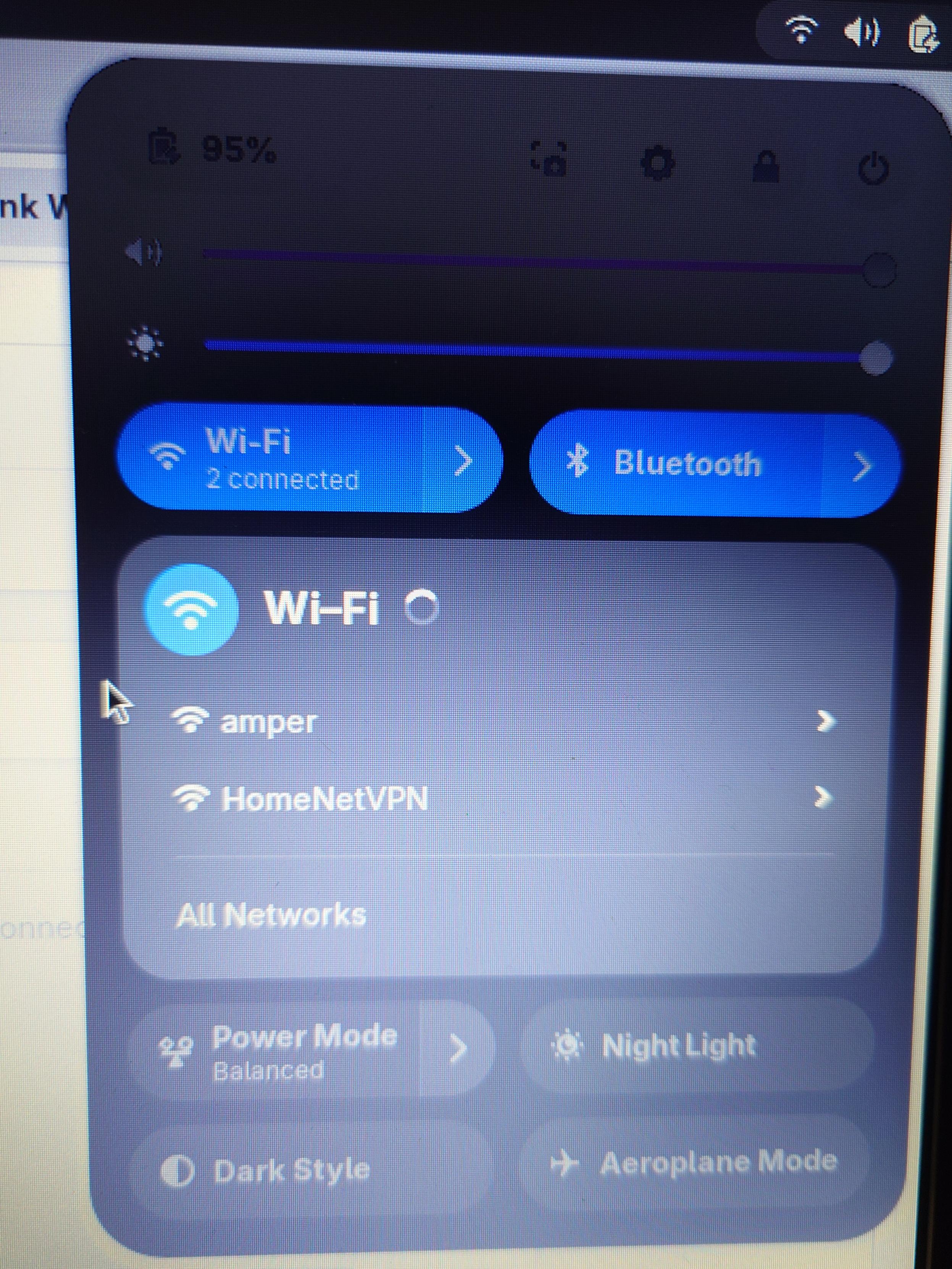Open the power off menu
The height and width of the screenshot is (1269, 952).
click(x=873, y=169)
